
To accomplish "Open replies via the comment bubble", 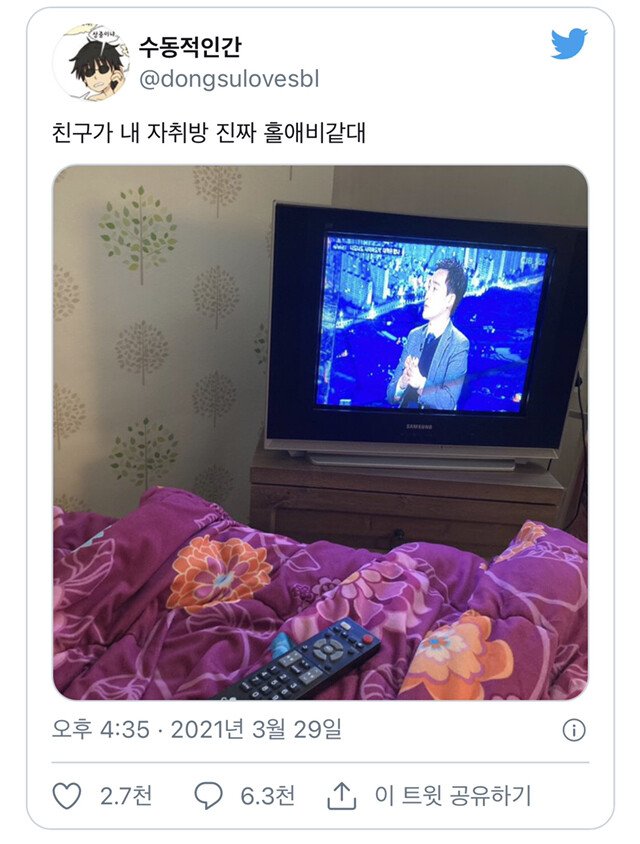I will coord(208,796).
